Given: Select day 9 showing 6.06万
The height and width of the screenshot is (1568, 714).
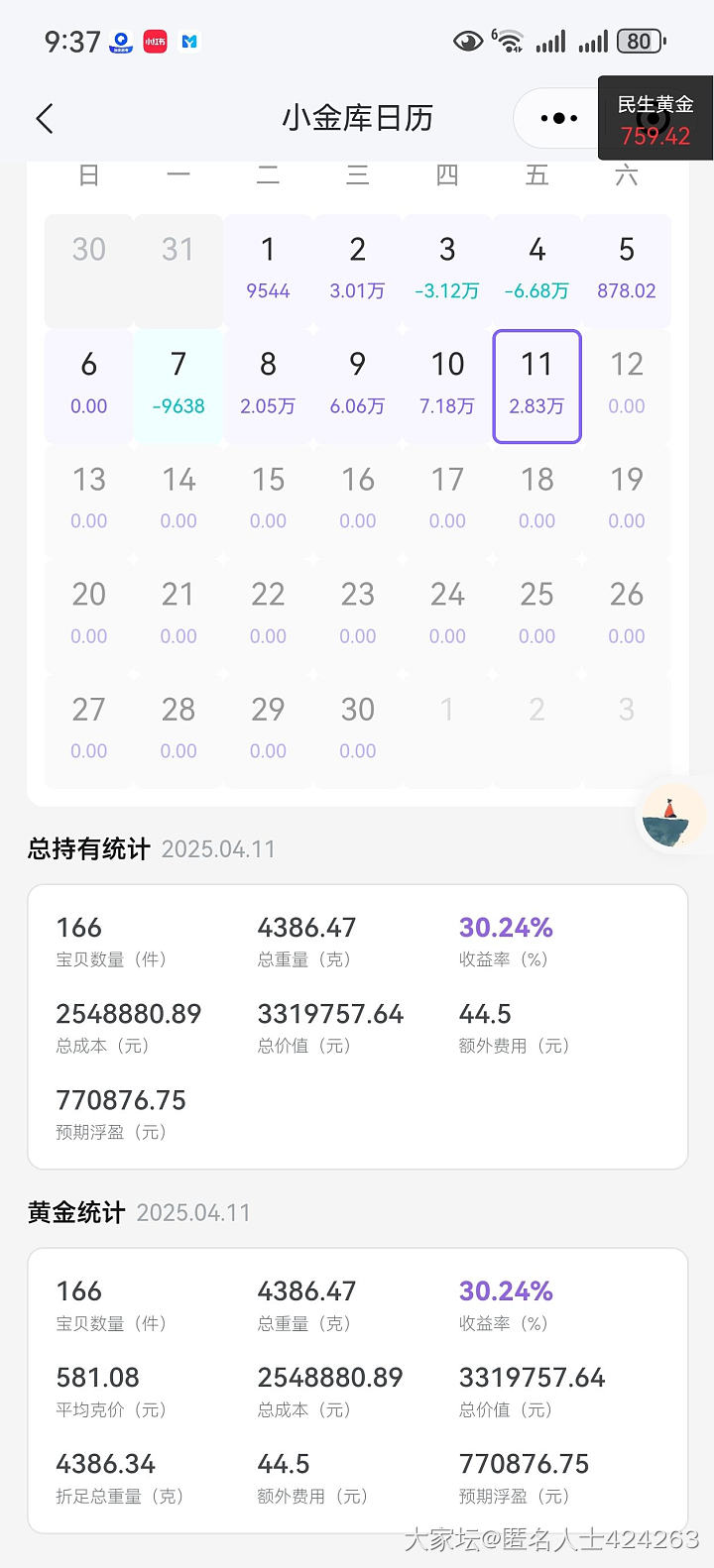Looking at the screenshot, I should [x=357, y=385].
